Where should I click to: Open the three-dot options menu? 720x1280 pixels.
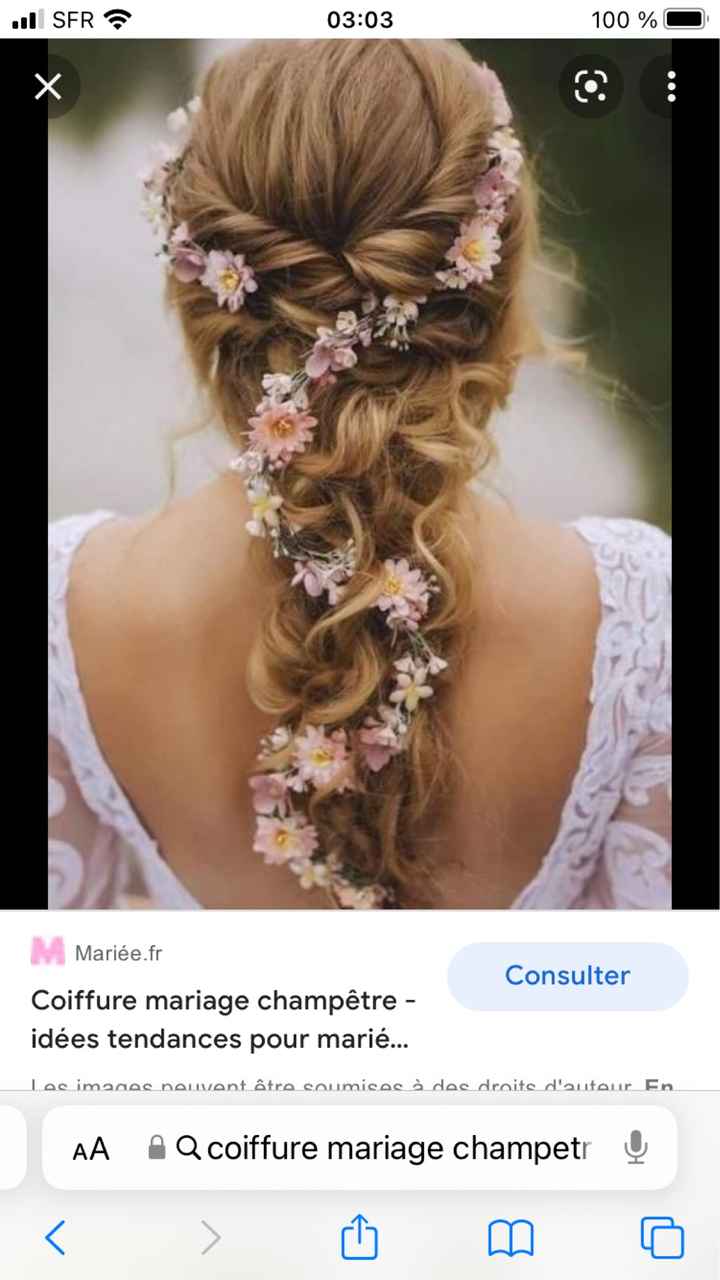pos(671,87)
